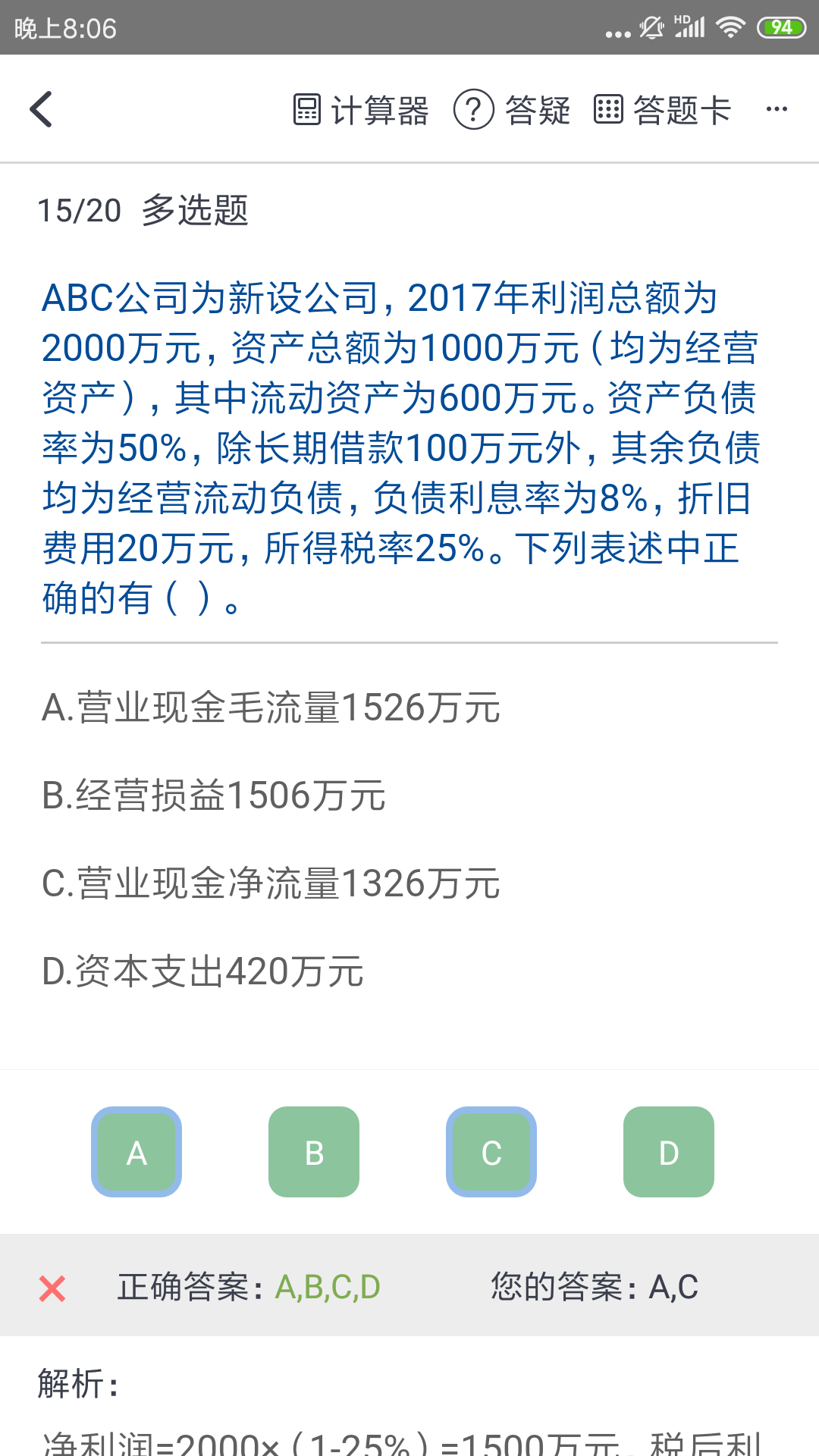Choose option D.资本支出420万元

202,972
